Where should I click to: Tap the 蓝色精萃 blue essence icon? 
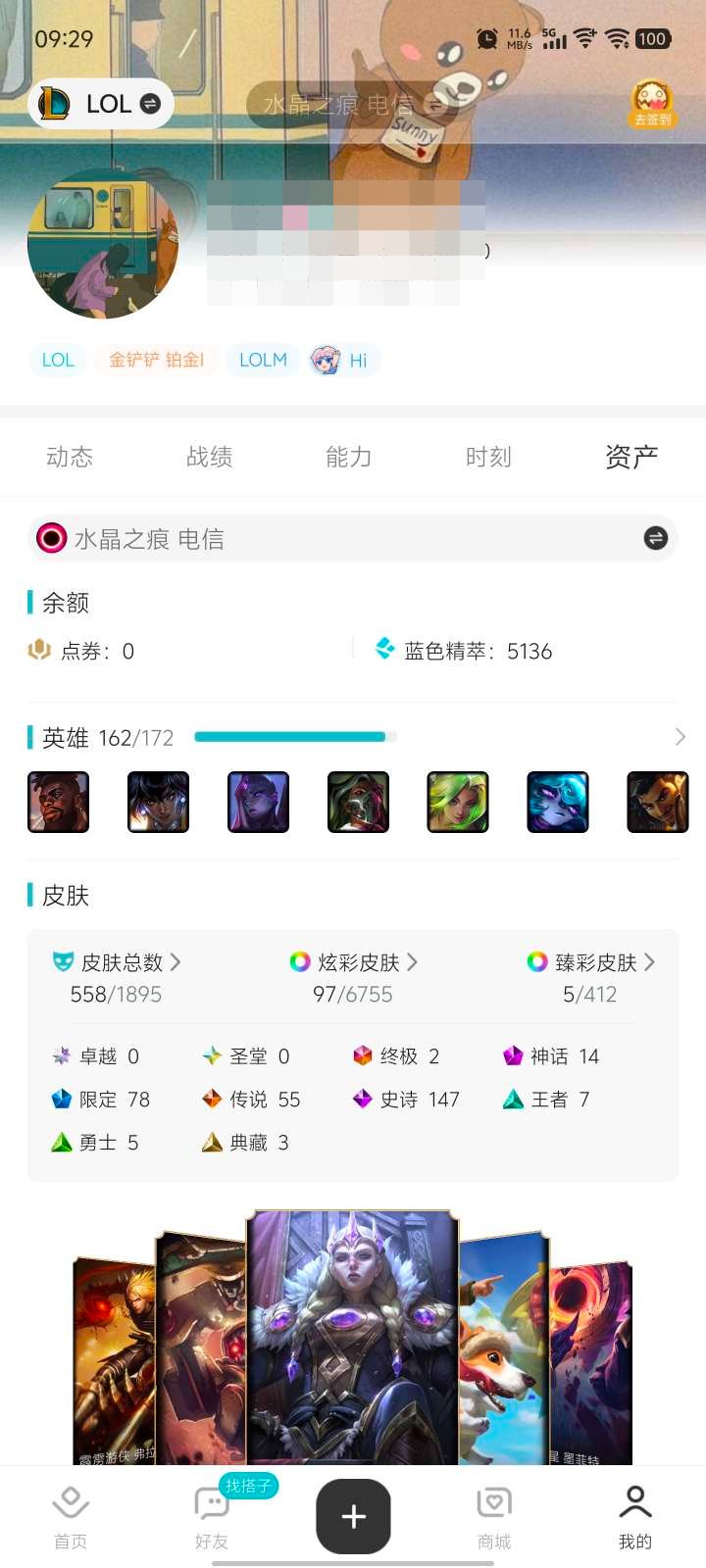384,648
